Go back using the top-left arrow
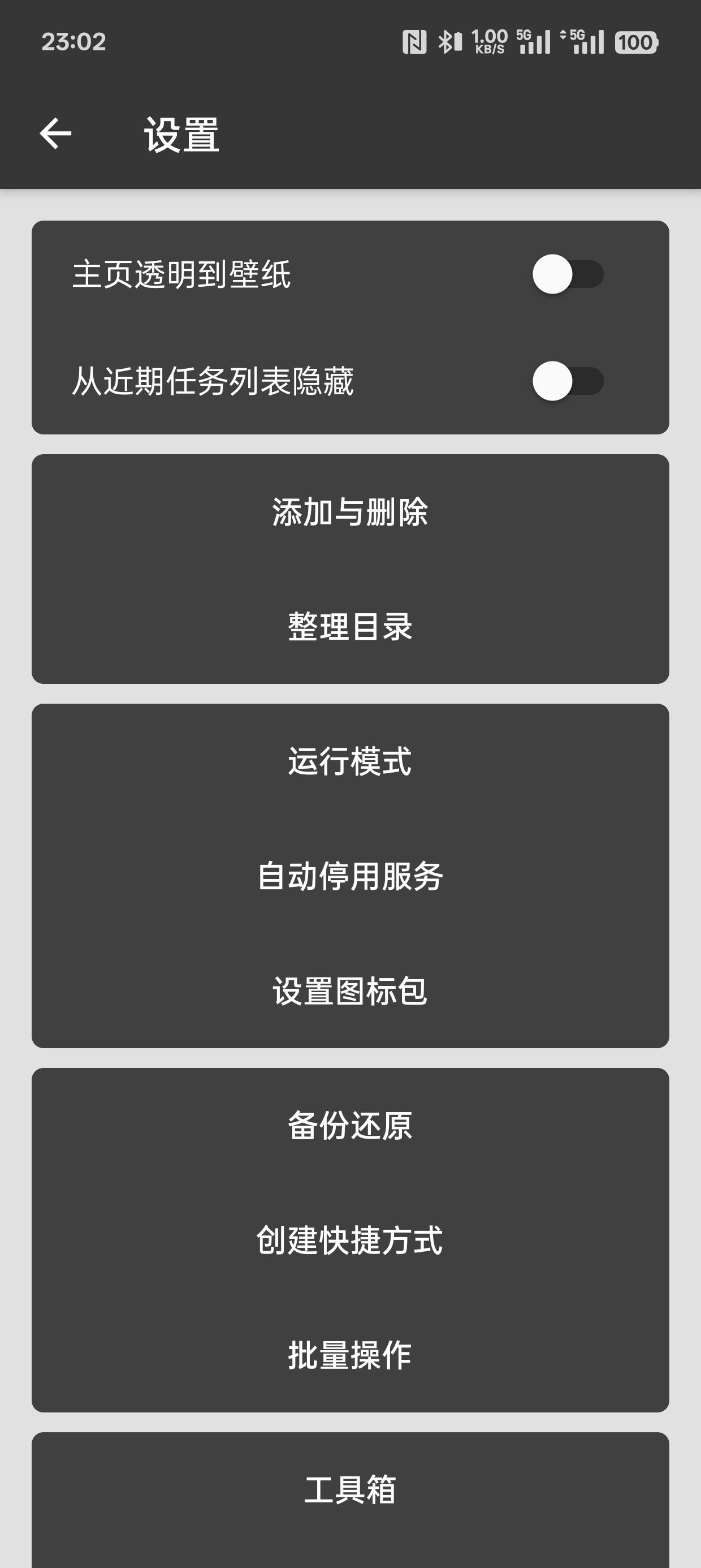This screenshot has height=1568, width=701. point(55,134)
